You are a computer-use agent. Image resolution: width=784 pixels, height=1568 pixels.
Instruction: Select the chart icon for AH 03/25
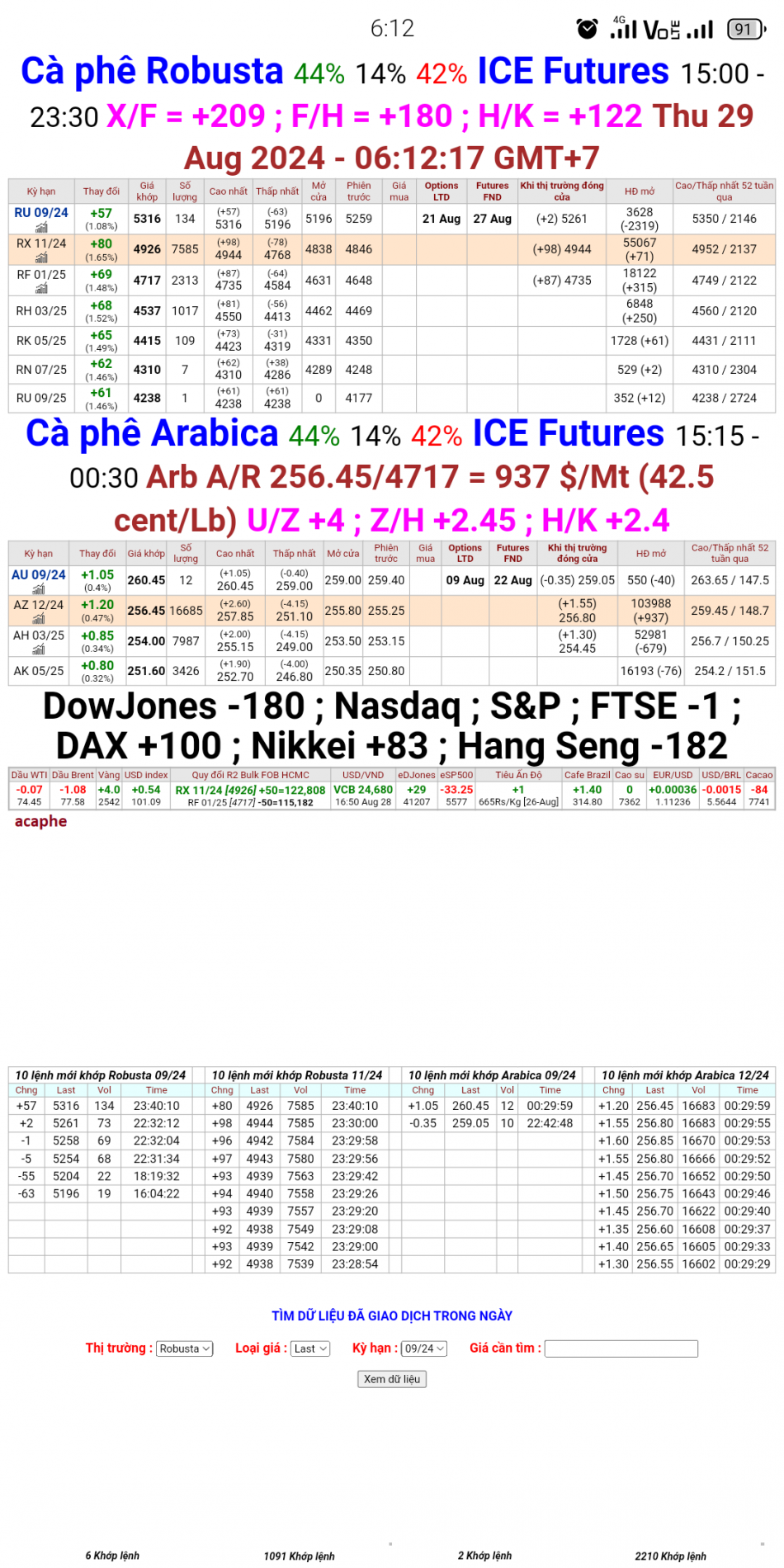click(40, 649)
